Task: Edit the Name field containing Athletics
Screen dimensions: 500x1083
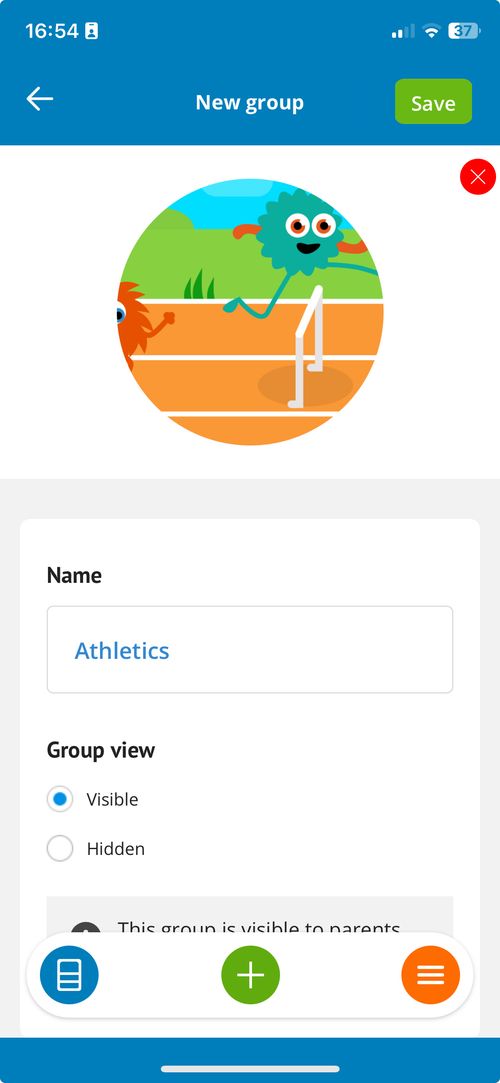Action: pos(250,649)
